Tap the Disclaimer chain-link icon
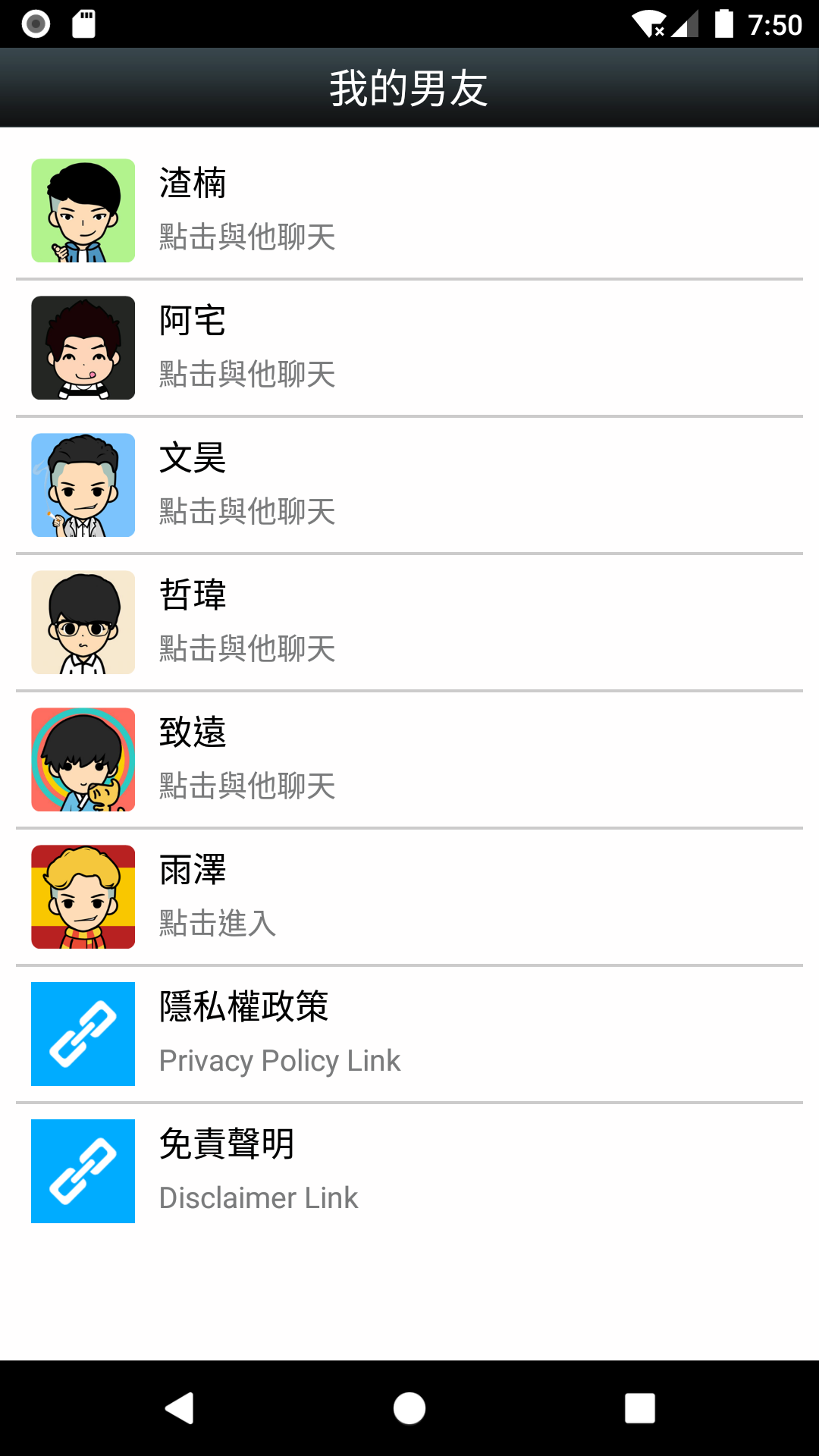This screenshot has height=1456, width=819. (83, 1171)
